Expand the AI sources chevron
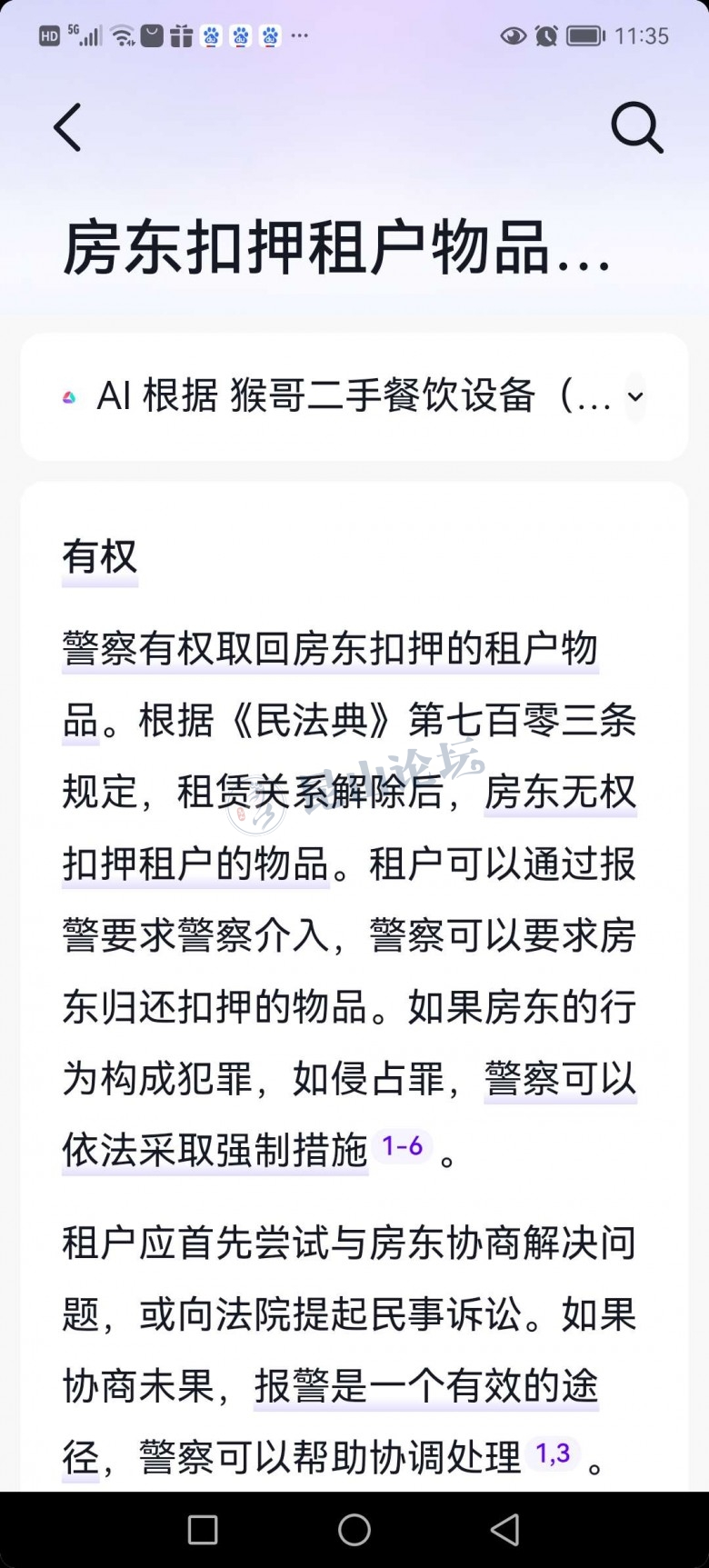The height and width of the screenshot is (1568, 709). 635,396
